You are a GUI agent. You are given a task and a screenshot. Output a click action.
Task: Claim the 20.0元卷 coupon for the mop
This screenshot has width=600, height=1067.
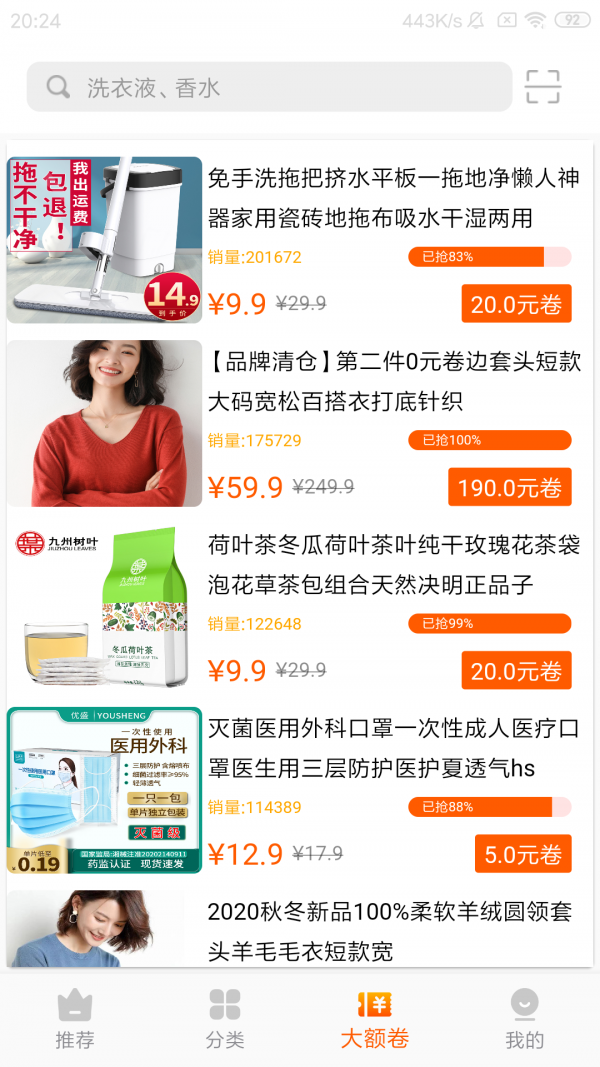pos(516,304)
